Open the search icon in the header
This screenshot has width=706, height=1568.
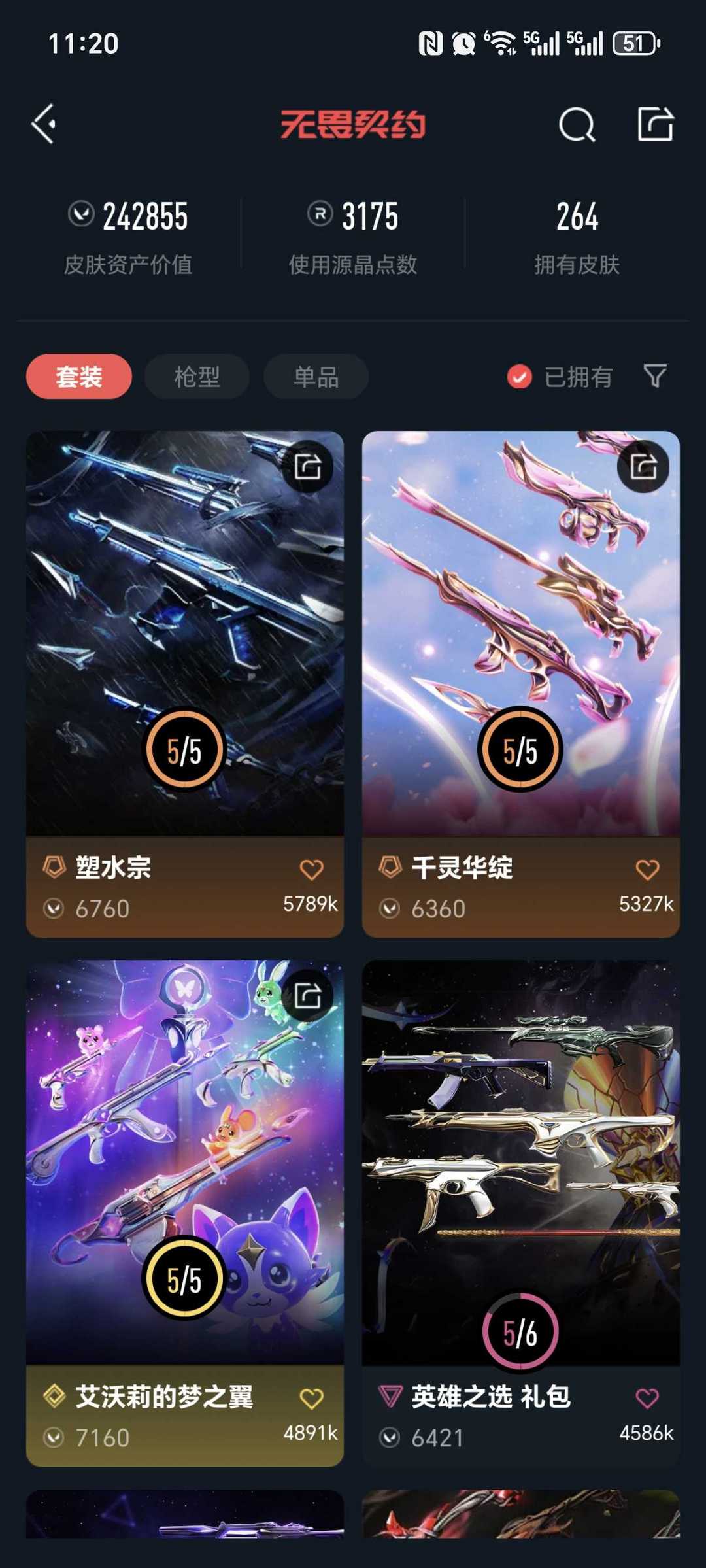(577, 124)
